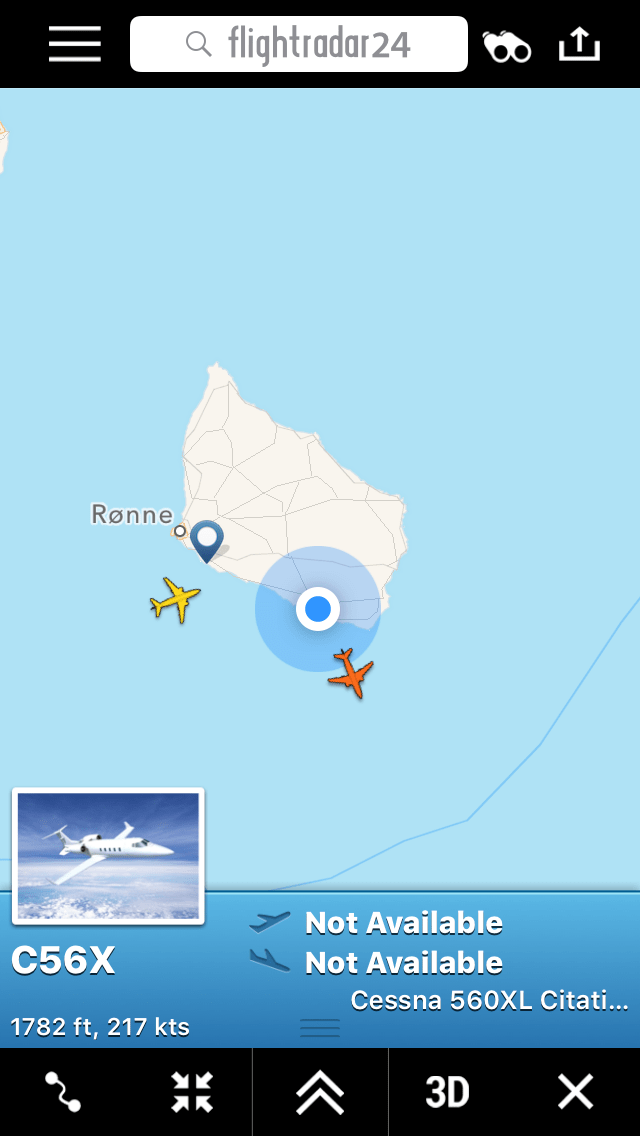Open the C56X aircraft photo

point(108,855)
